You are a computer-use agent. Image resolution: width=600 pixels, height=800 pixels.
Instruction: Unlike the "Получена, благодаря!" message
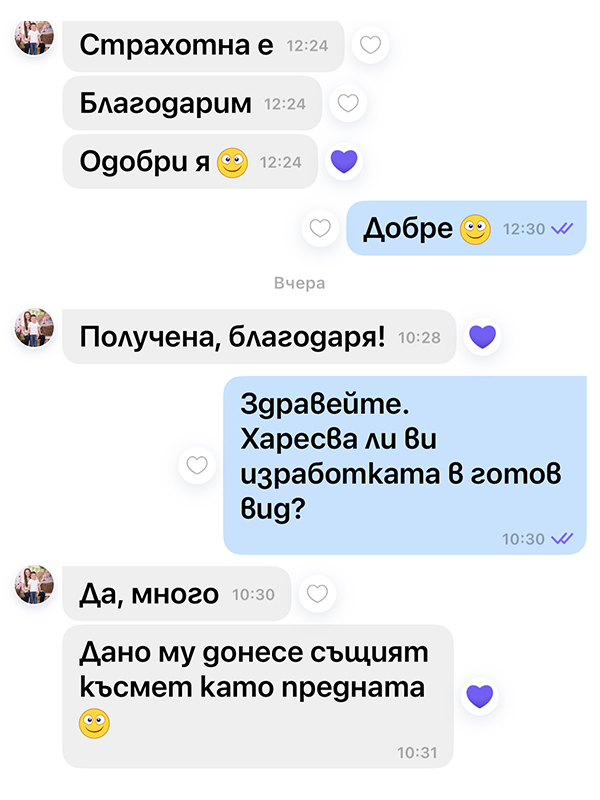(483, 336)
